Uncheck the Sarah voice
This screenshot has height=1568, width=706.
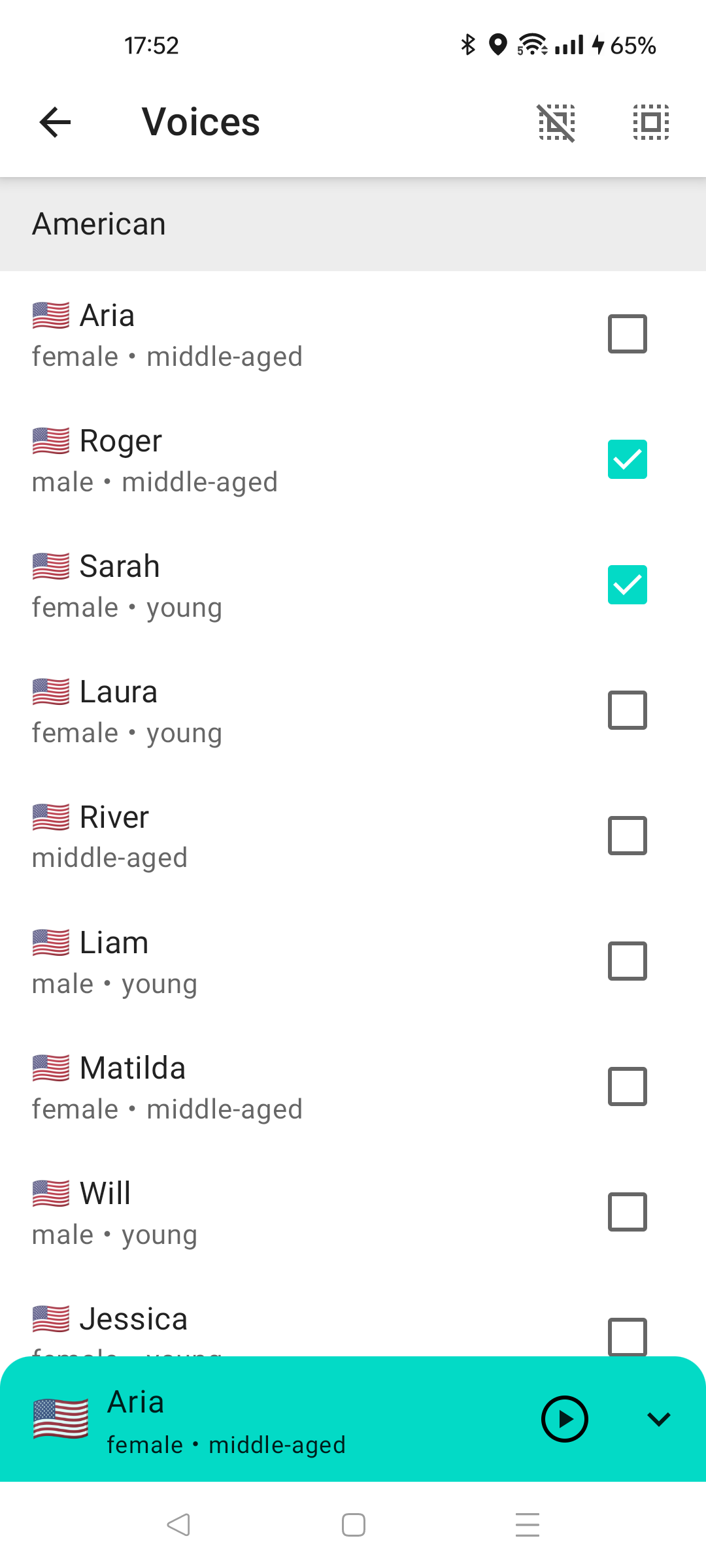(627, 585)
